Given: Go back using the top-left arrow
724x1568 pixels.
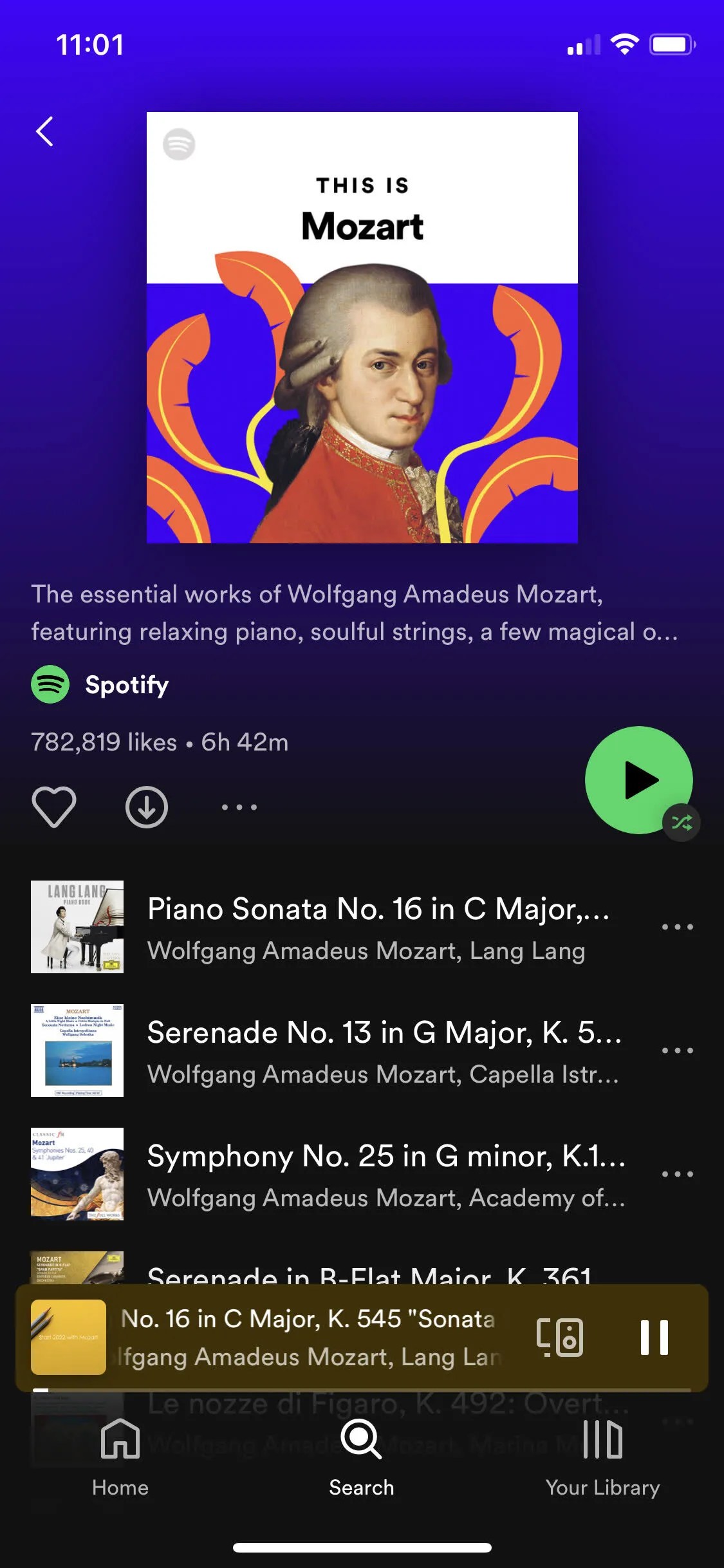Looking at the screenshot, I should pos(44,132).
